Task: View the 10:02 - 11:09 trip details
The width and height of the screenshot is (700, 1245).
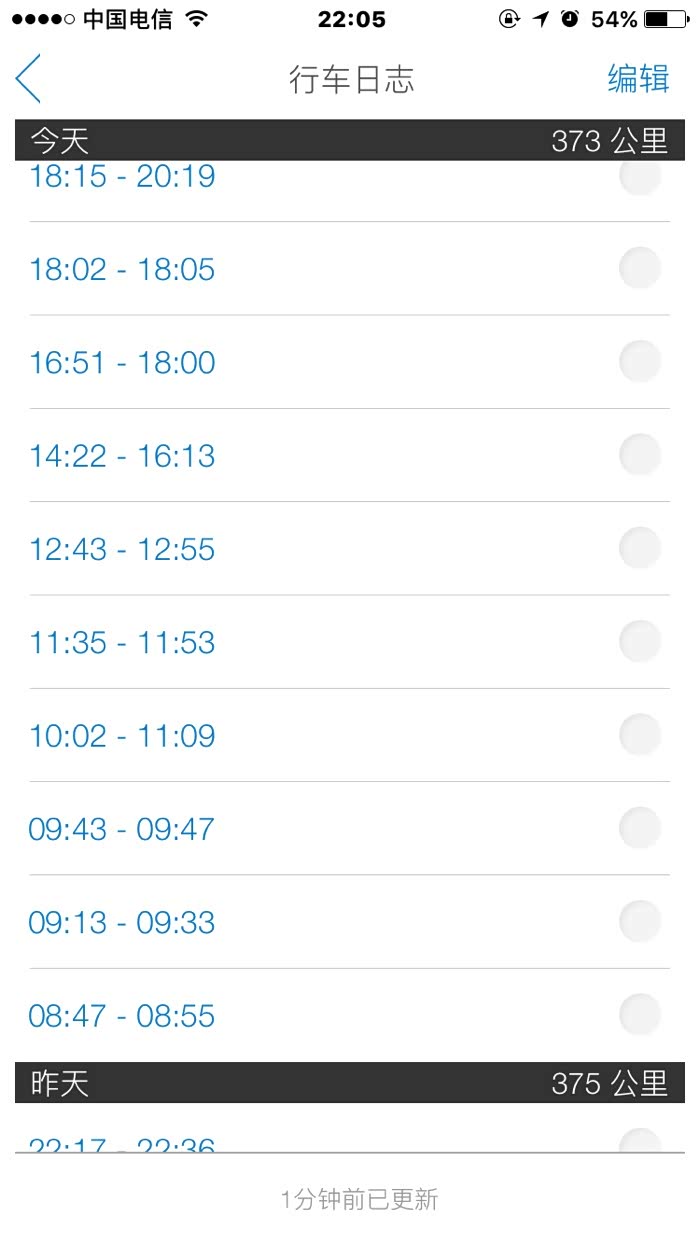Action: pyautogui.click(x=122, y=736)
